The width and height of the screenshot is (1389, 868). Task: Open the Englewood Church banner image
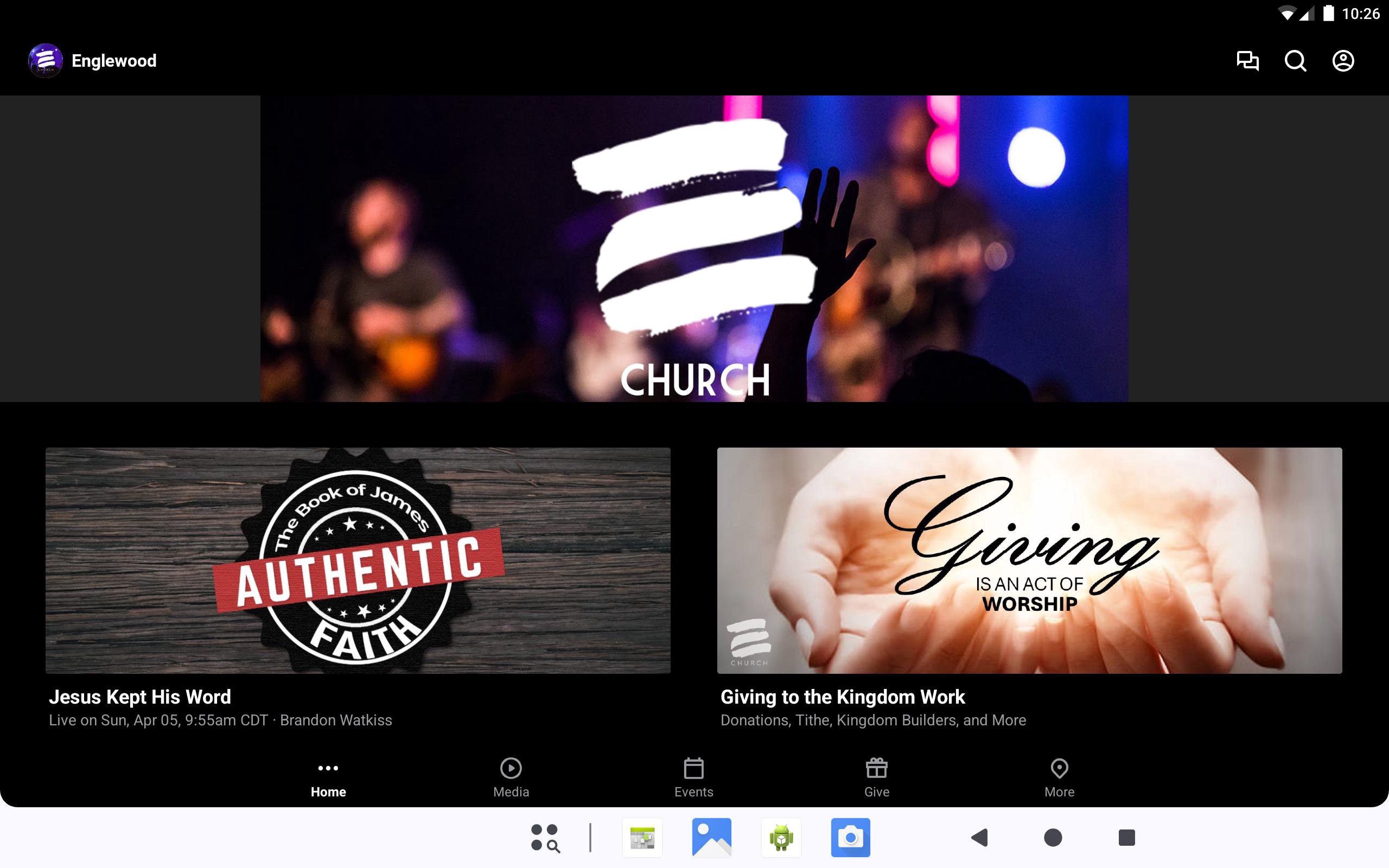(694, 248)
